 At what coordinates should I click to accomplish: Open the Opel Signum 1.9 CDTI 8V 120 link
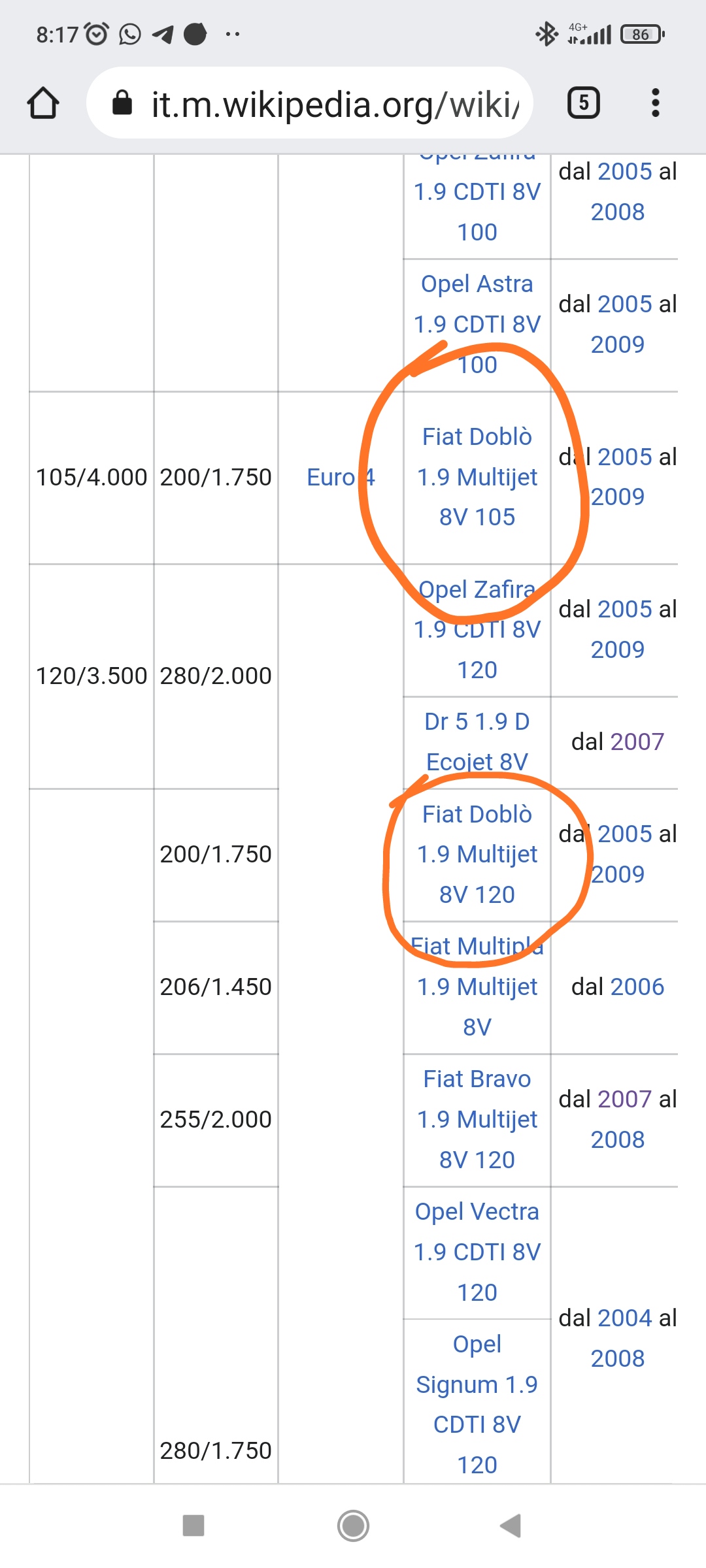tap(477, 1404)
